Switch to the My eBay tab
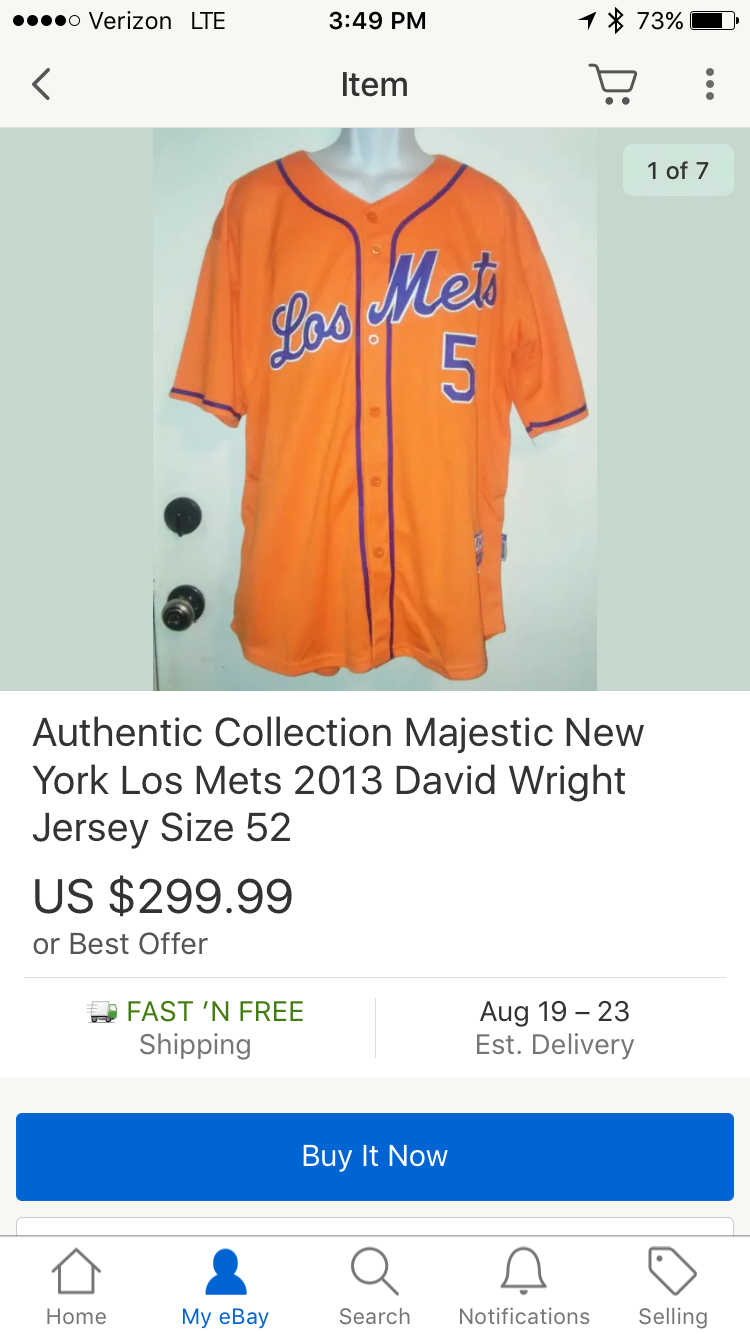The image size is (750, 1334). pos(225,1287)
